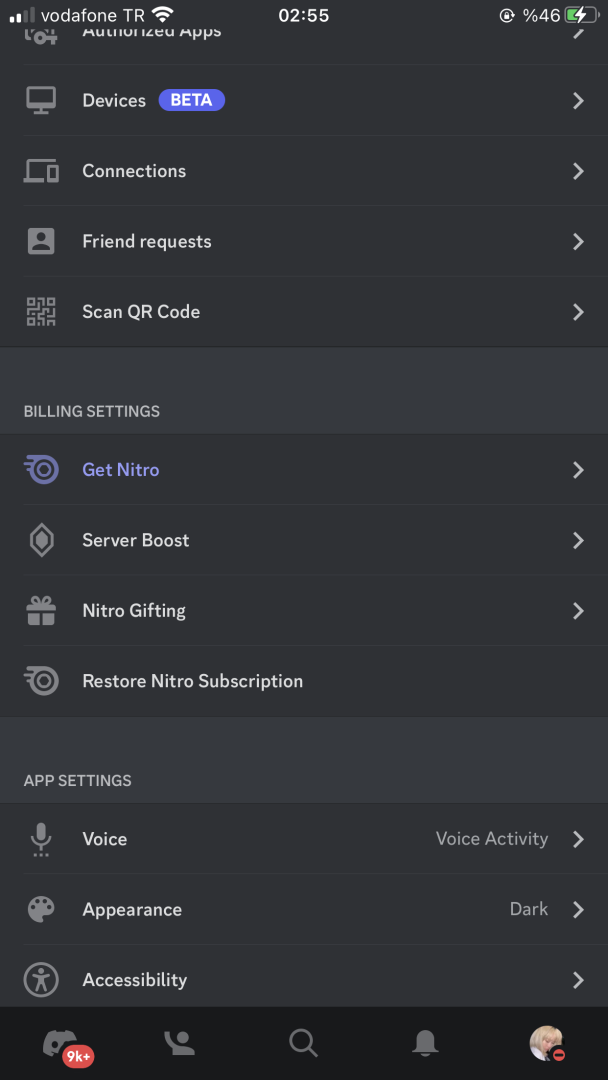
Task: Open Appearance settings
Action: pos(304,909)
